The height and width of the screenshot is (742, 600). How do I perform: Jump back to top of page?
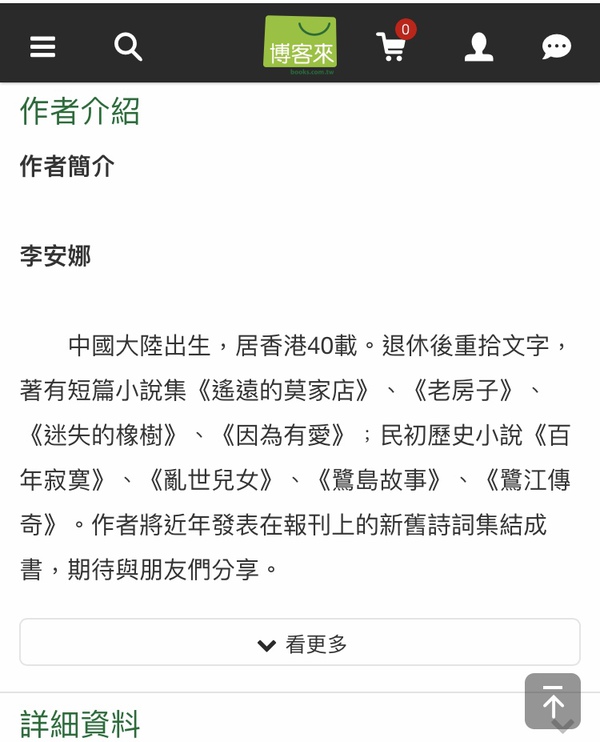pos(552,701)
